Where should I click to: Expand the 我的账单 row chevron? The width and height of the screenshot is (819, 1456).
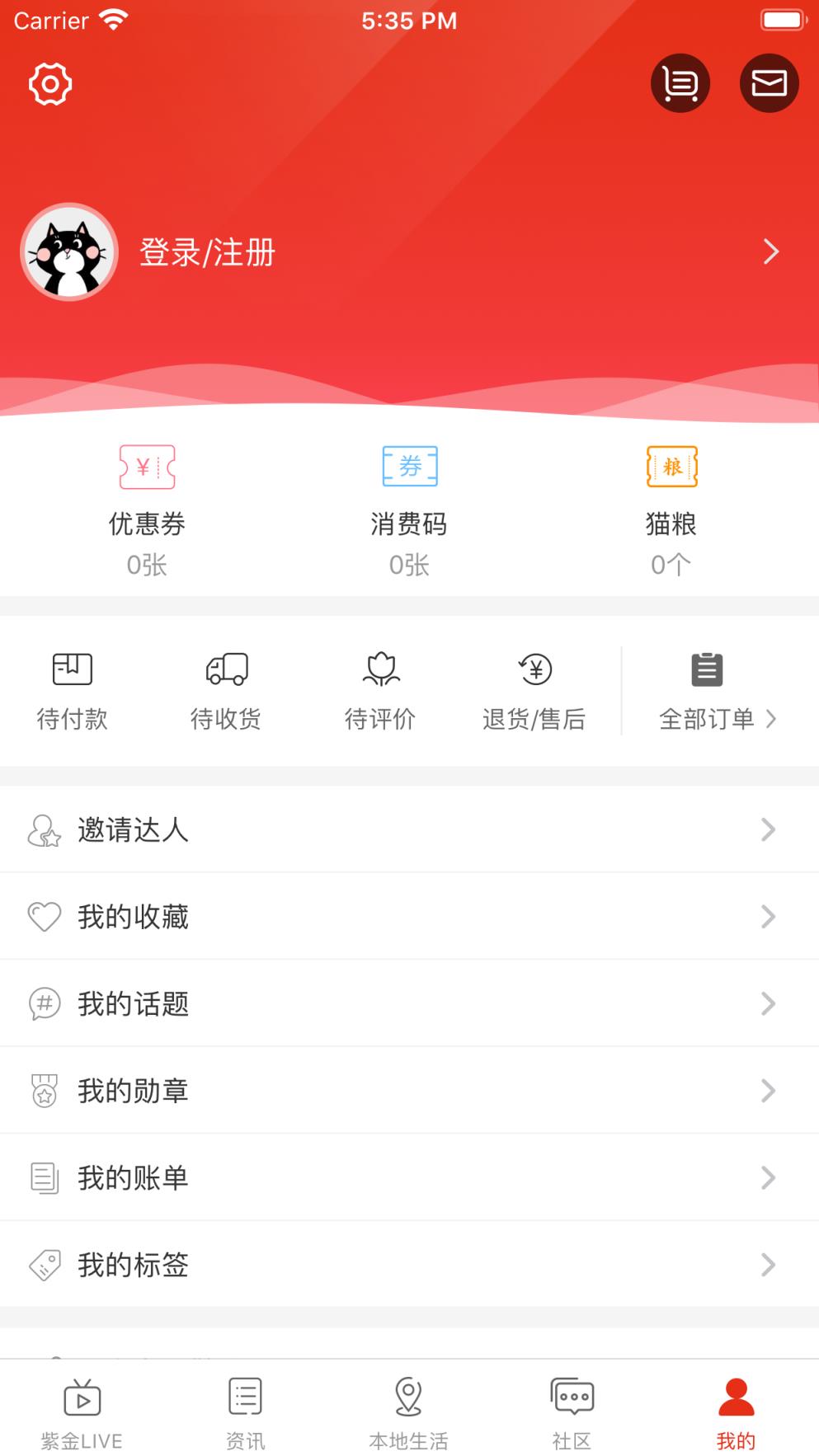pos(769,1177)
